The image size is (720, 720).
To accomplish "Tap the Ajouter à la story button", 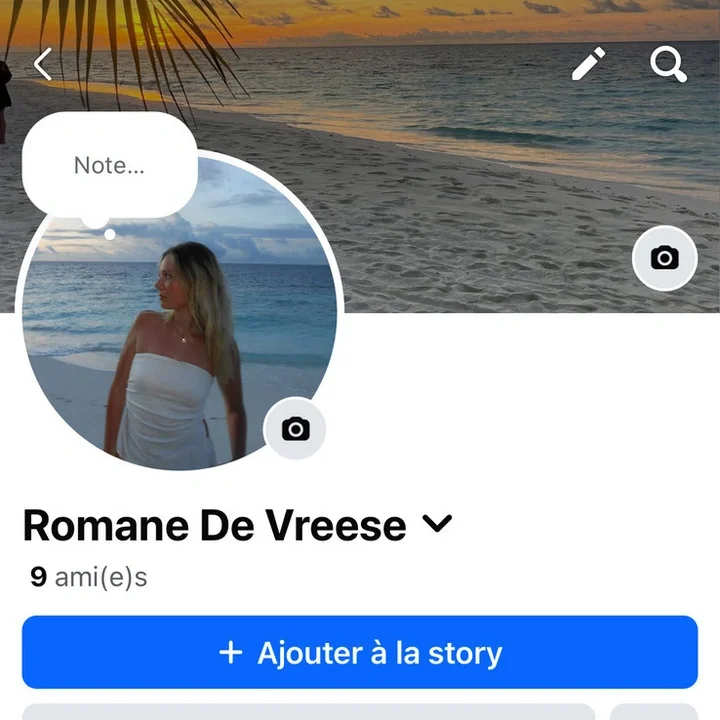I will (360, 653).
